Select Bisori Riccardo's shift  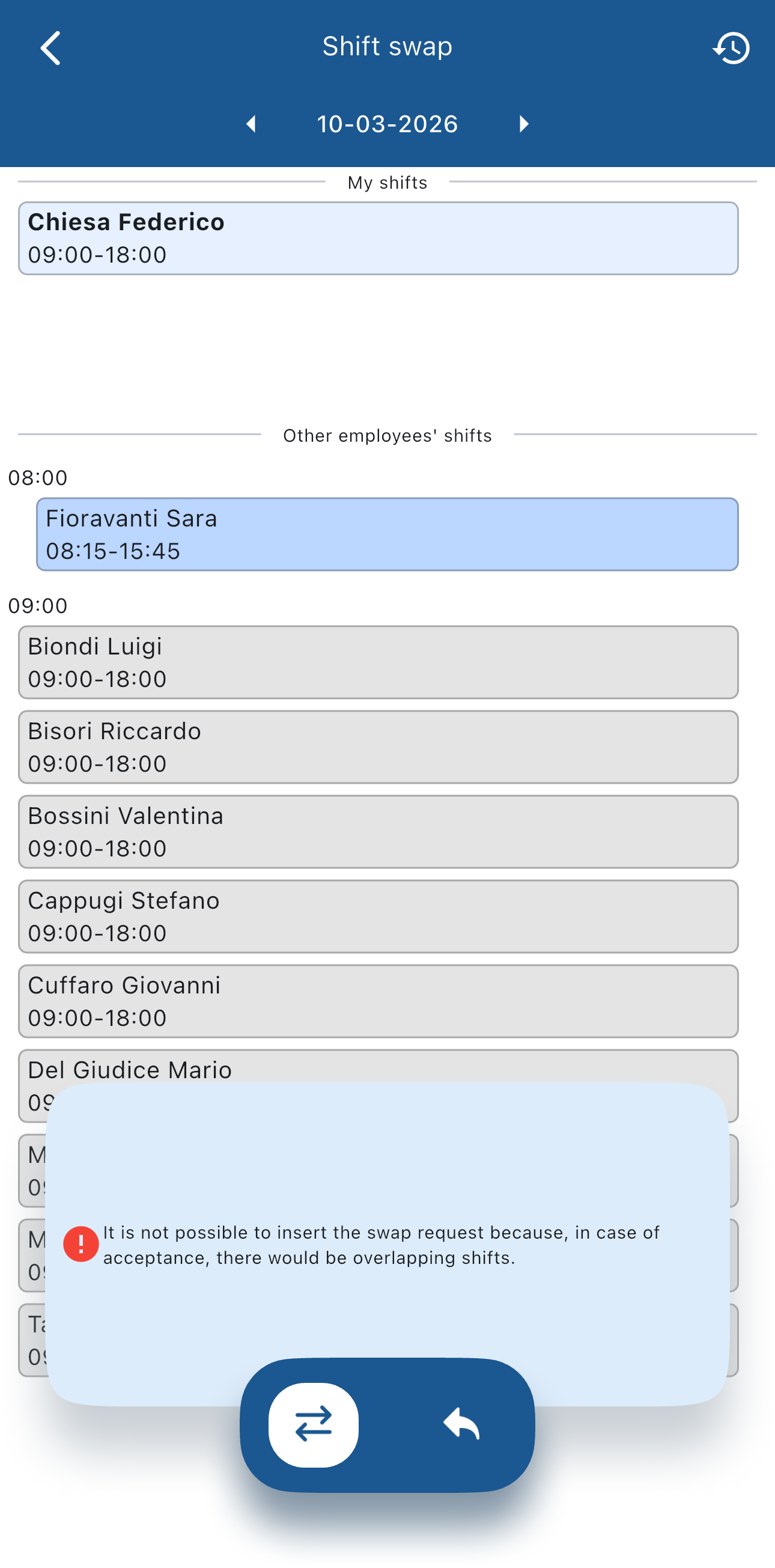378,747
